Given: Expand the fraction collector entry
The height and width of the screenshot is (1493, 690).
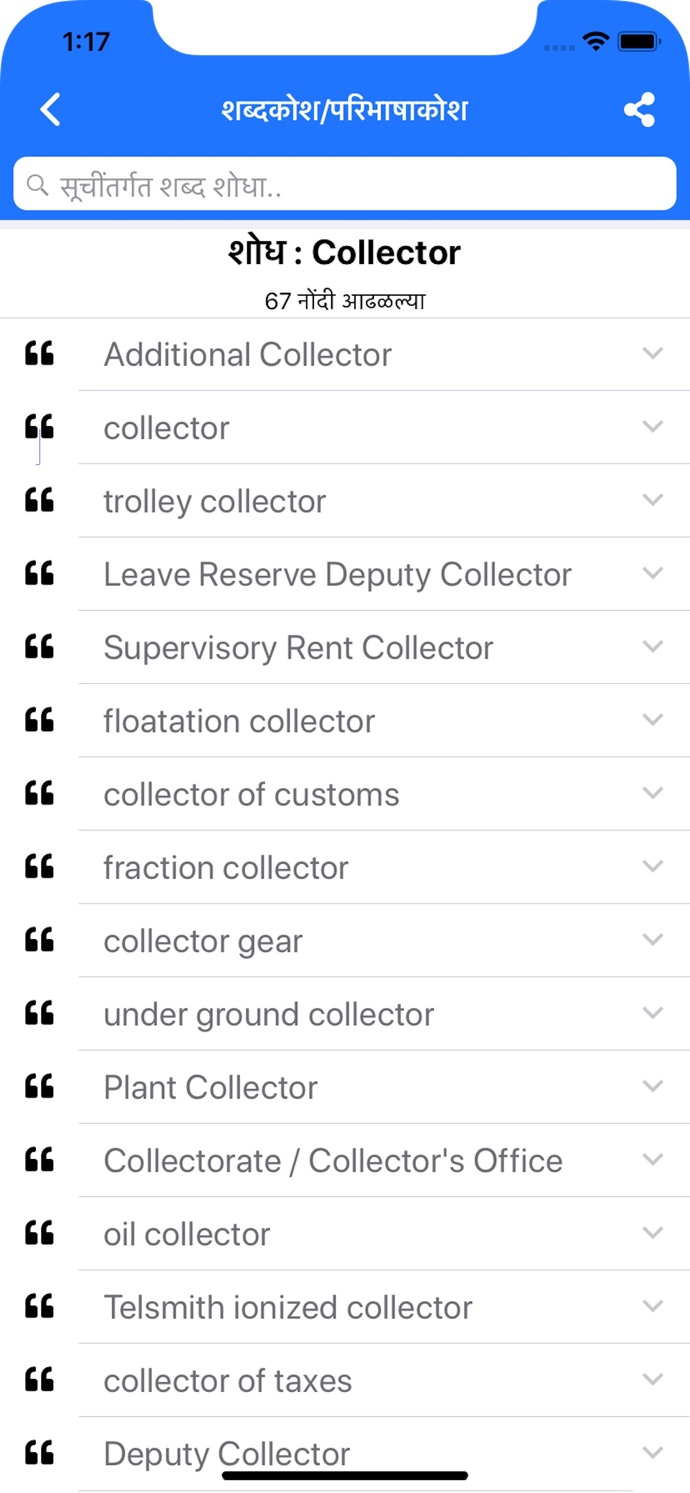Looking at the screenshot, I should coord(345,867).
